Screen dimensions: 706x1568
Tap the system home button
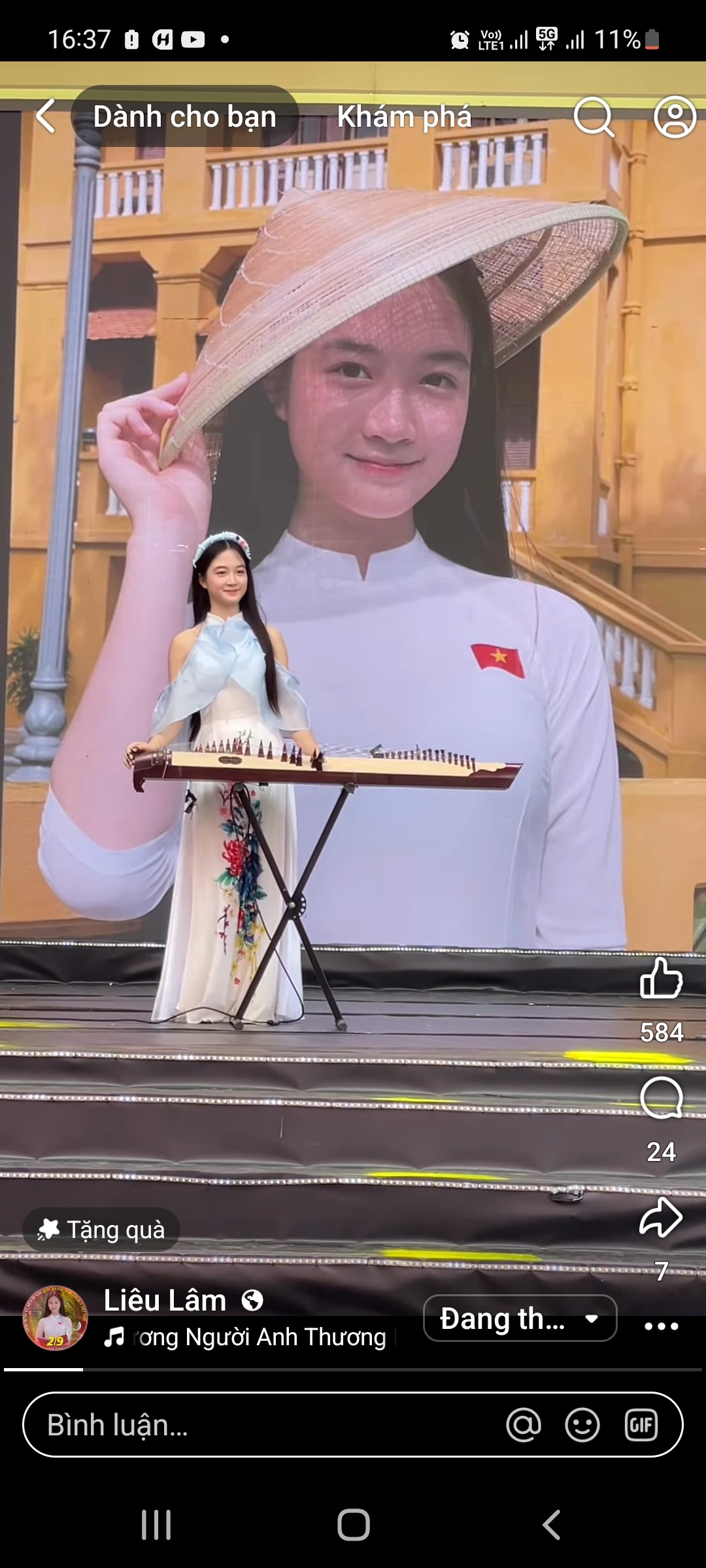click(353, 1525)
